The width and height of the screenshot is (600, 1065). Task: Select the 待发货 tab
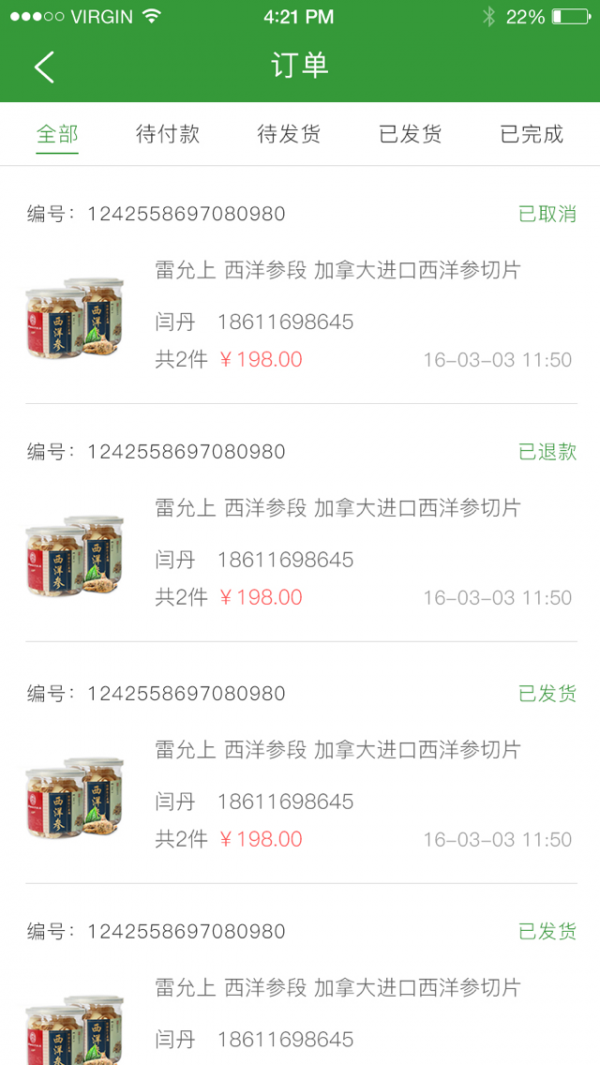289,134
